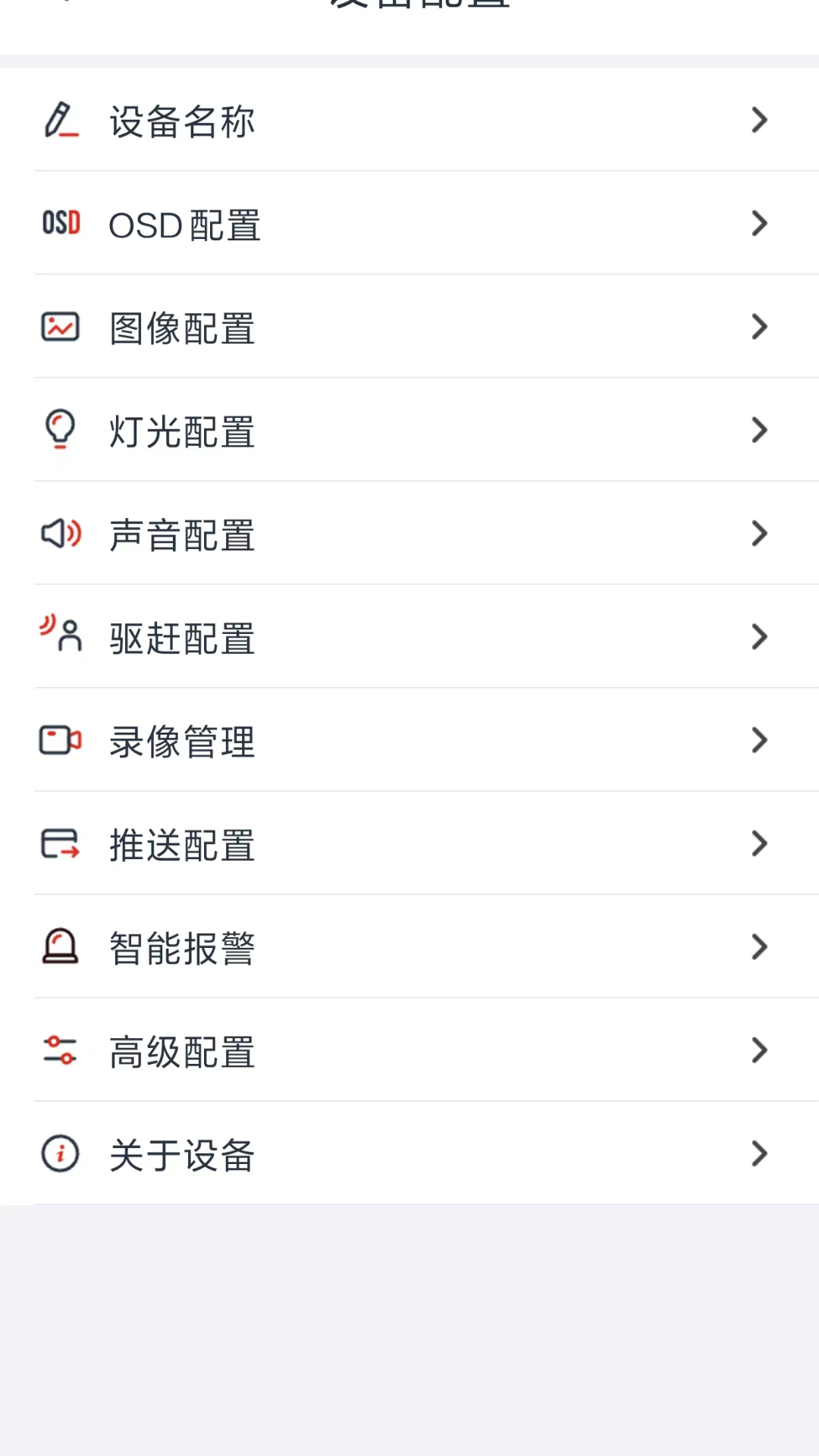819x1456 pixels.
Task: Select the sliders icon for 高级配置
Action: 61,1050
